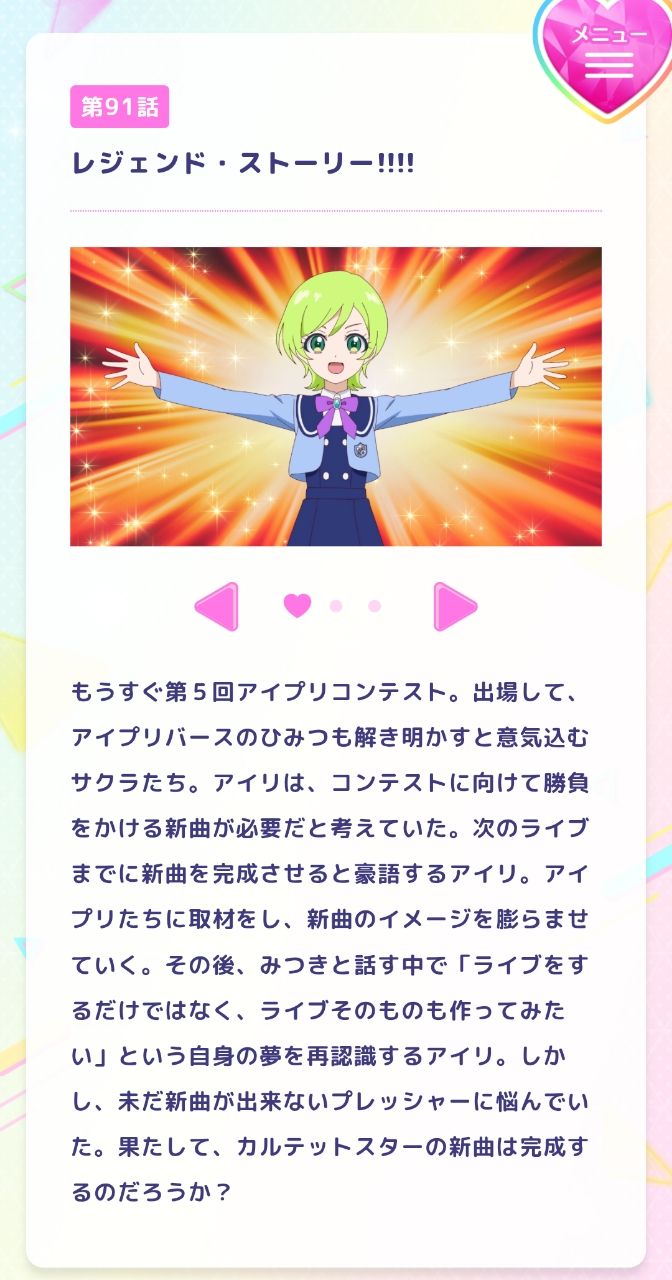
Task: Jump to the second carousel dot
Action: point(336,606)
